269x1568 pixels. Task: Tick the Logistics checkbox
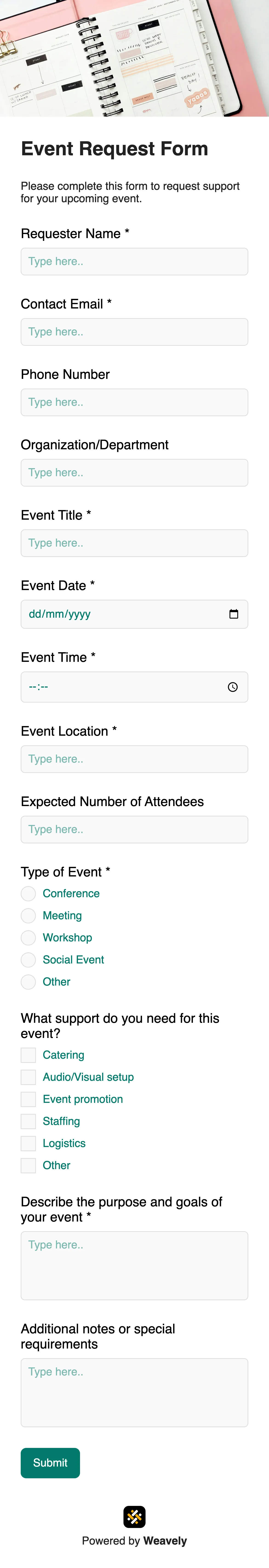point(29,1143)
